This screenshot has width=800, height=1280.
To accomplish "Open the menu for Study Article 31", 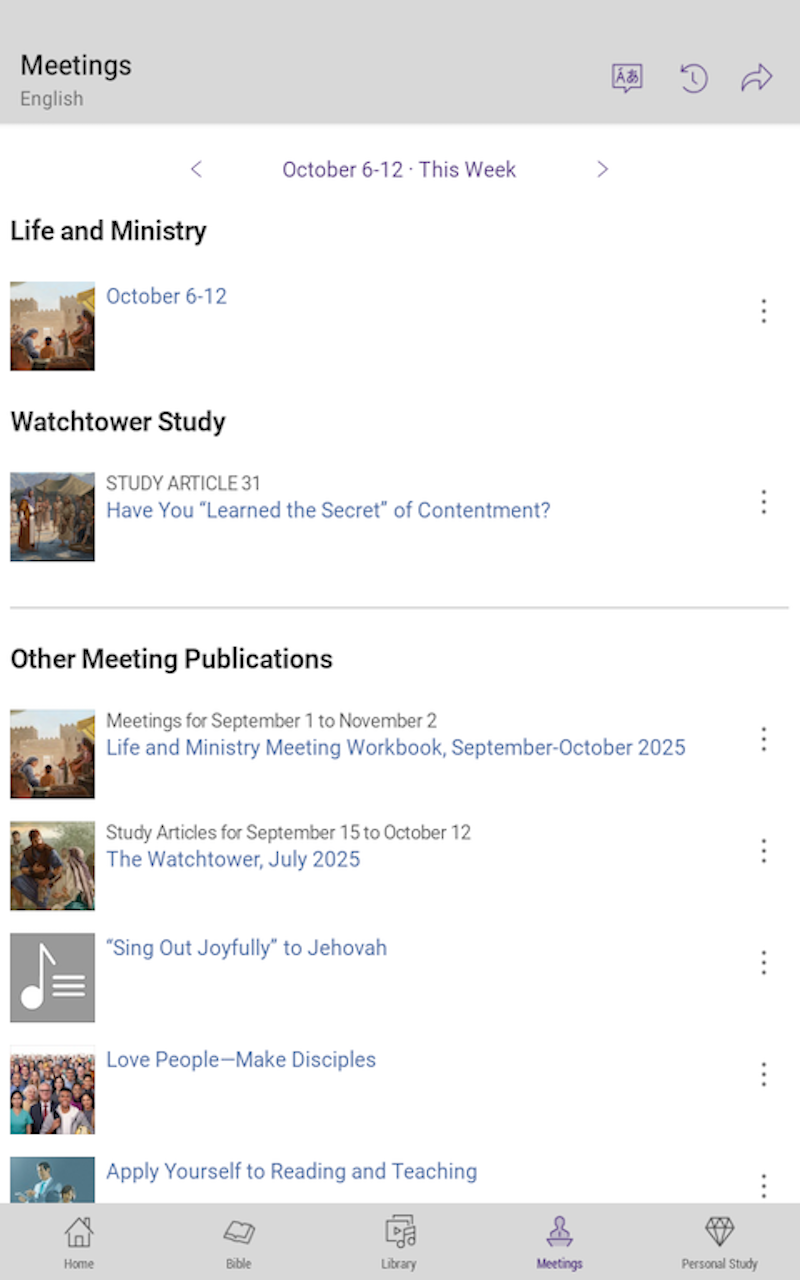I will (764, 502).
